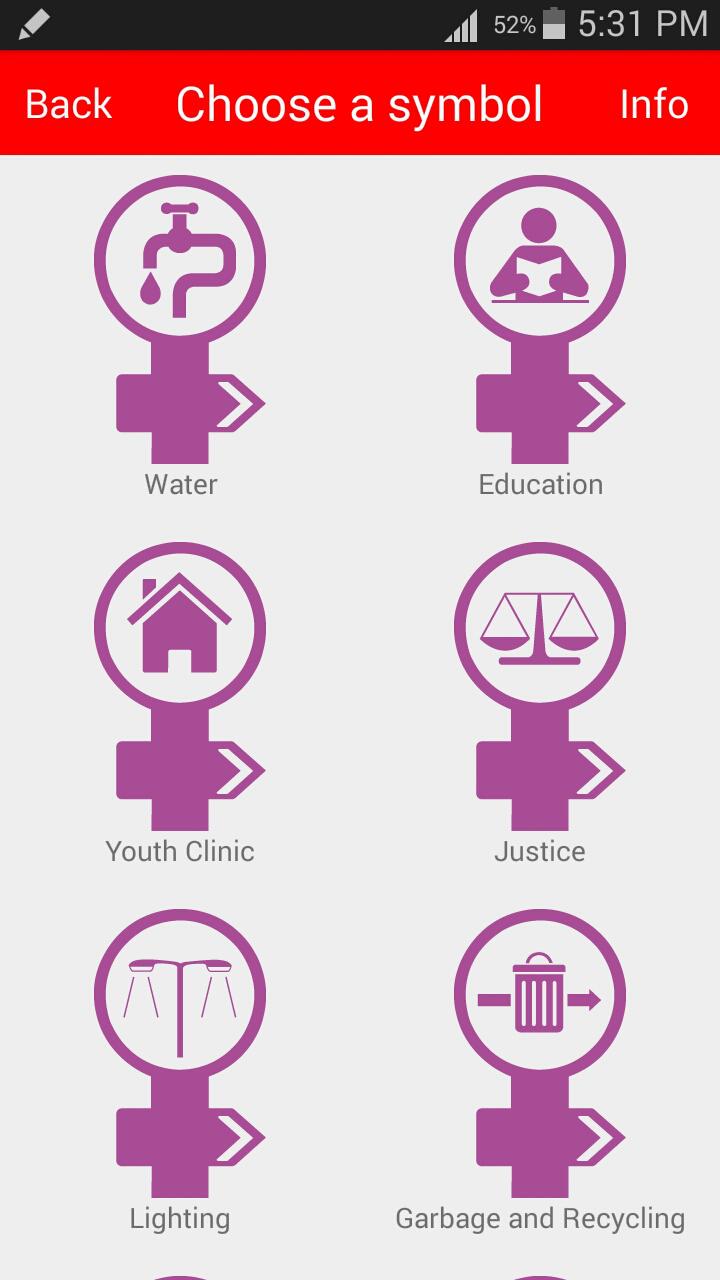Image resolution: width=720 pixels, height=1280 pixels.
Task: Select the Garbage and Recycling symbol
Action: (x=540, y=995)
